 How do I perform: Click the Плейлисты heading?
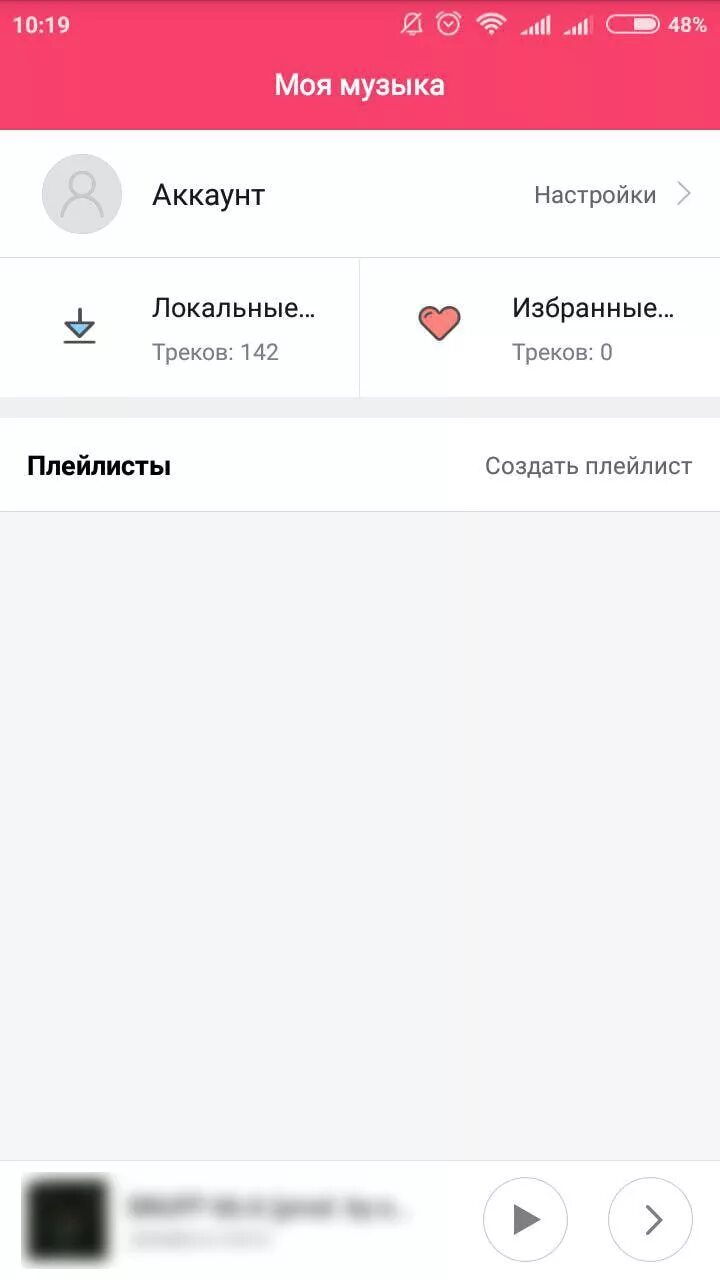(98, 464)
